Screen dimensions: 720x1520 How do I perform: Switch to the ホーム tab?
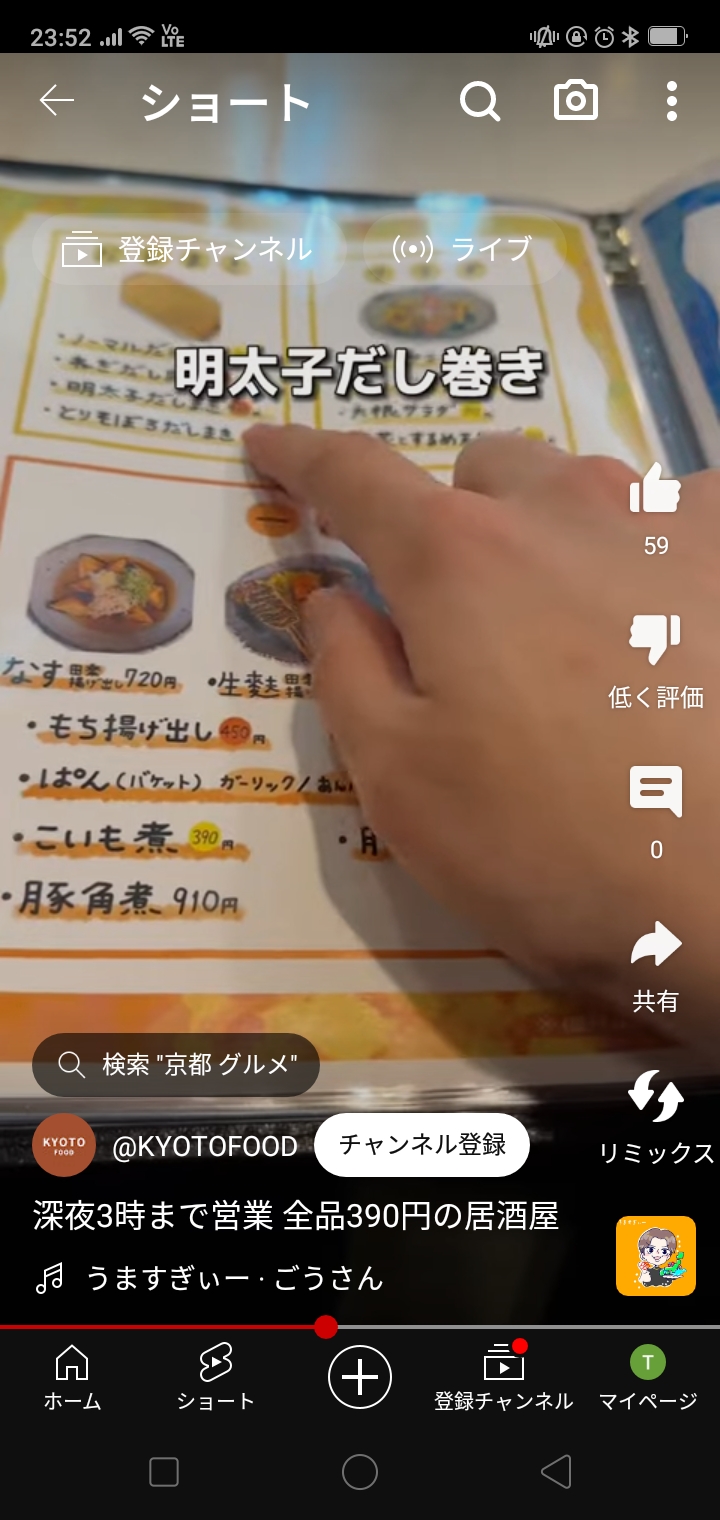pyautogui.click(x=72, y=1377)
